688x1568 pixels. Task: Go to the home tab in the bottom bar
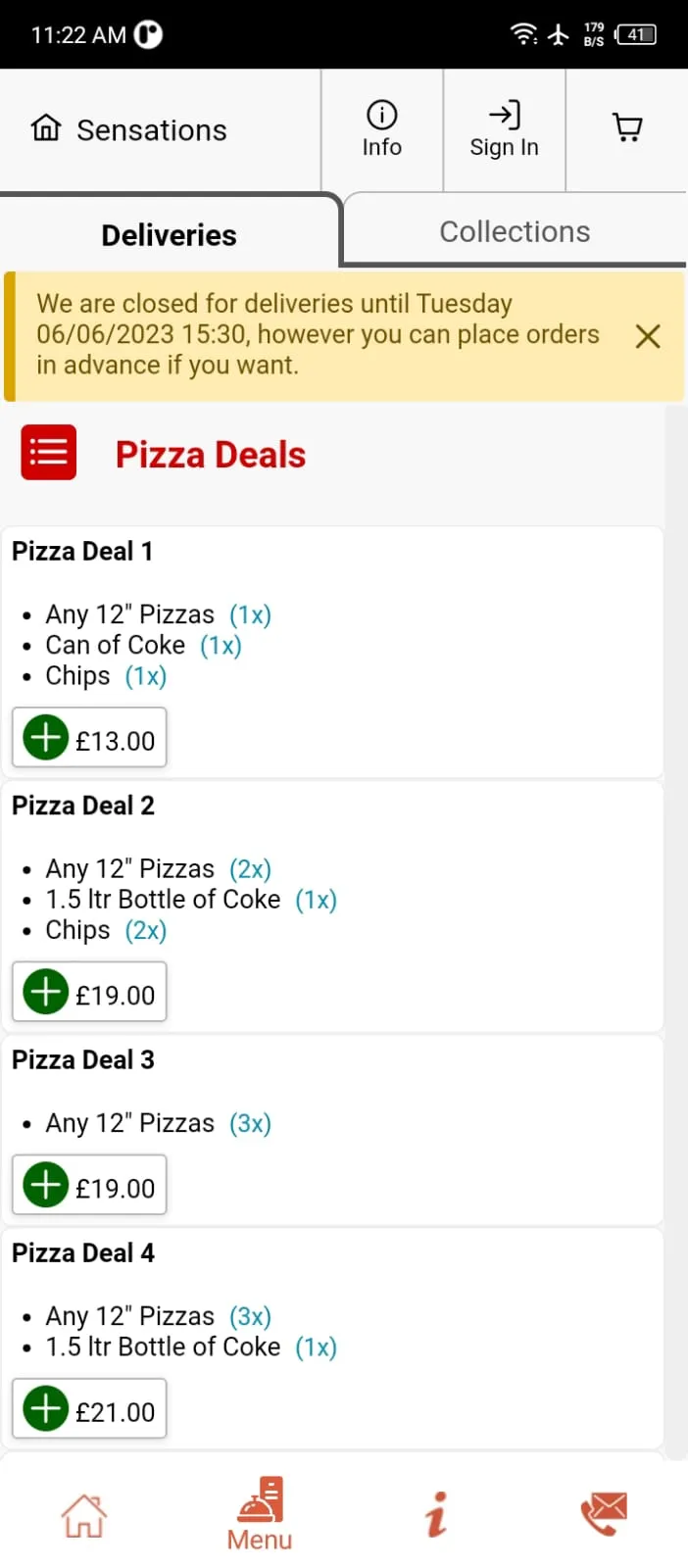click(84, 1516)
